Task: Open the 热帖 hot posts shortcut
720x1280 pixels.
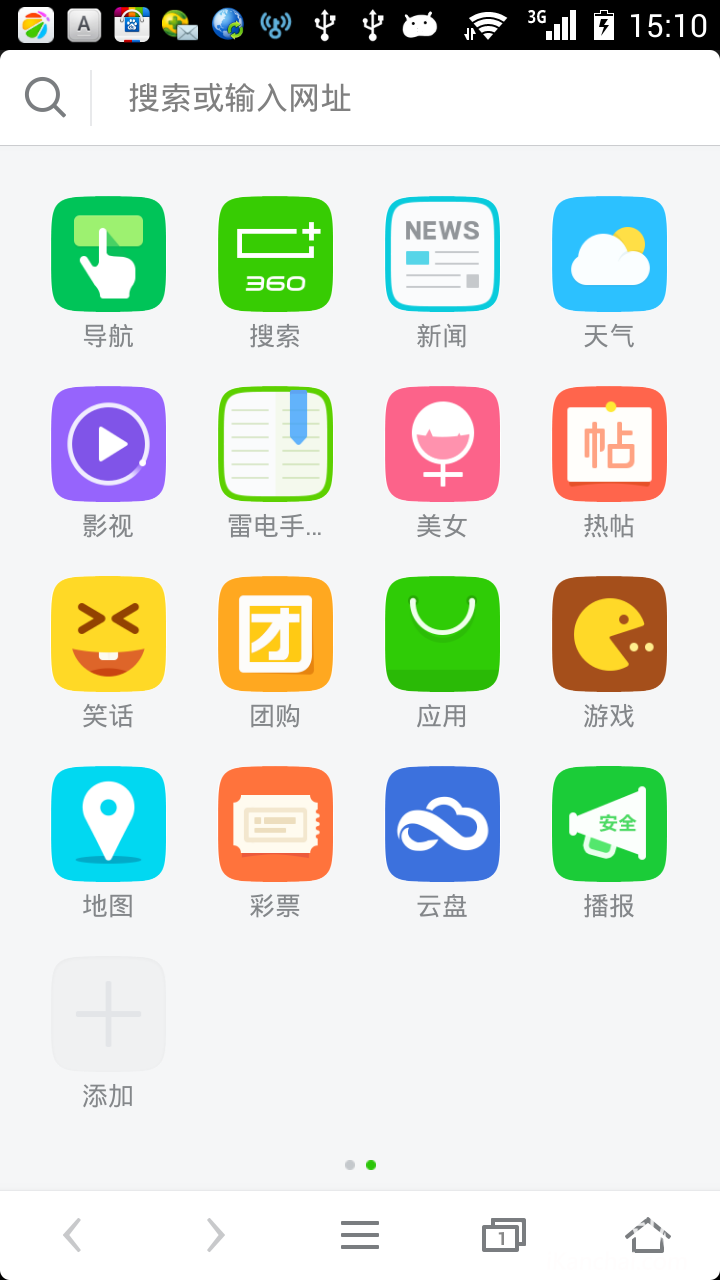Action: point(609,444)
